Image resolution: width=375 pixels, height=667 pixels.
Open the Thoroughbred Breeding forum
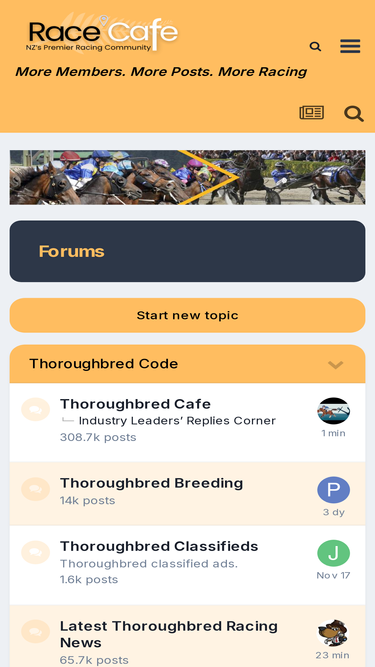tap(151, 483)
